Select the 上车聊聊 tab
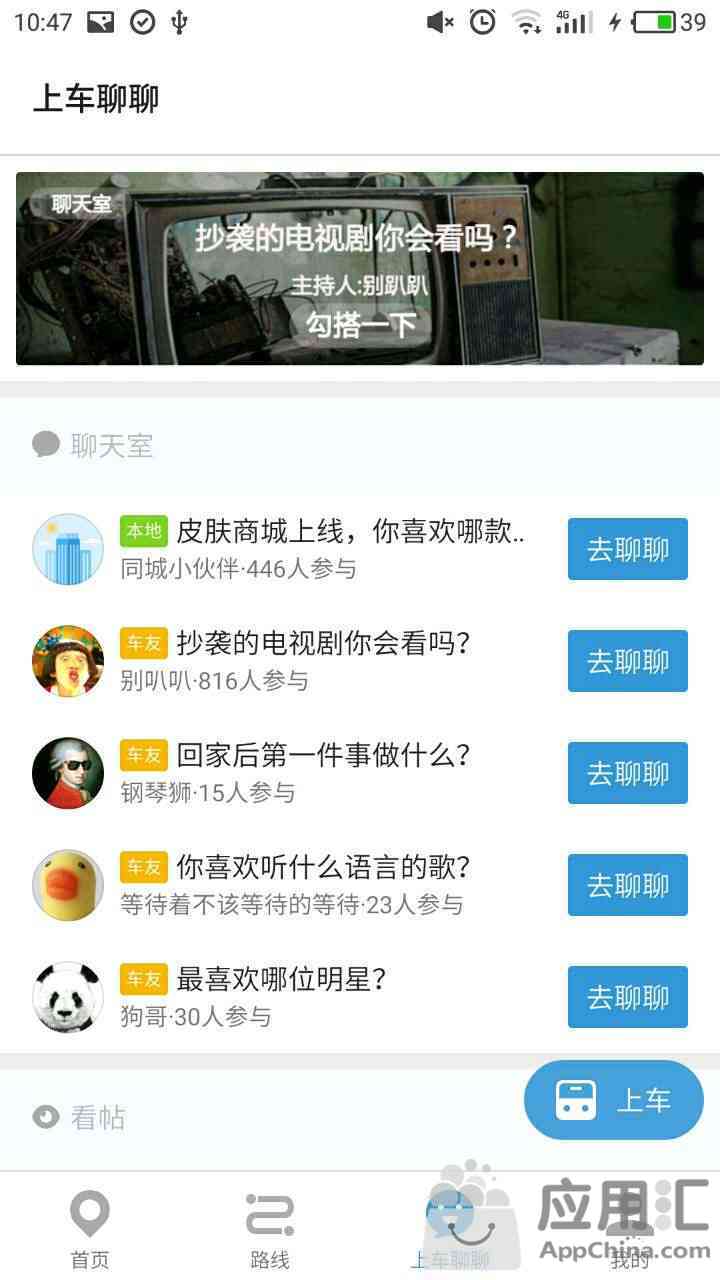 click(449, 1230)
